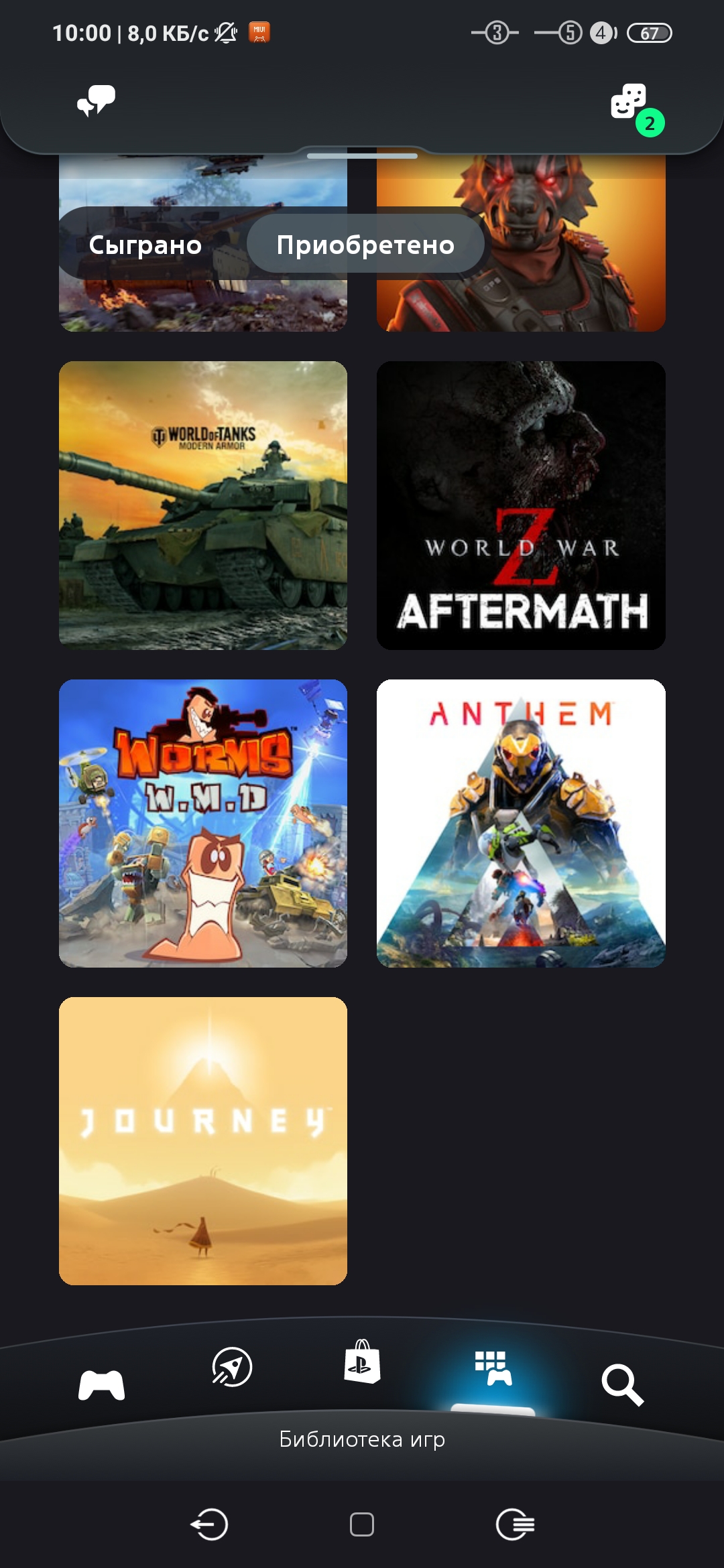
Task: Tap the system back button
Action: pos(209,1524)
